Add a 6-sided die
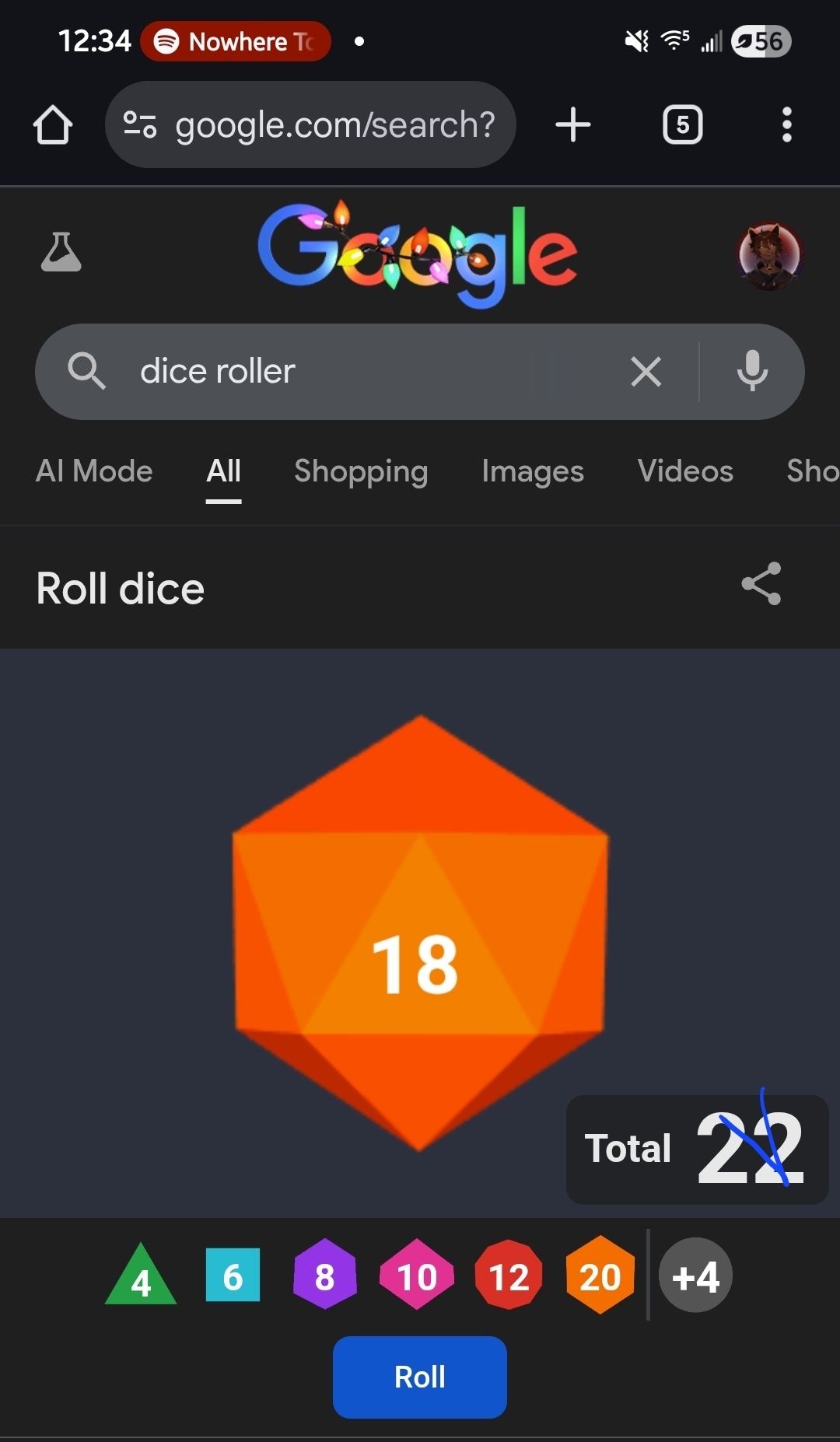This screenshot has height=1442, width=840. click(x=233, y=1276)
